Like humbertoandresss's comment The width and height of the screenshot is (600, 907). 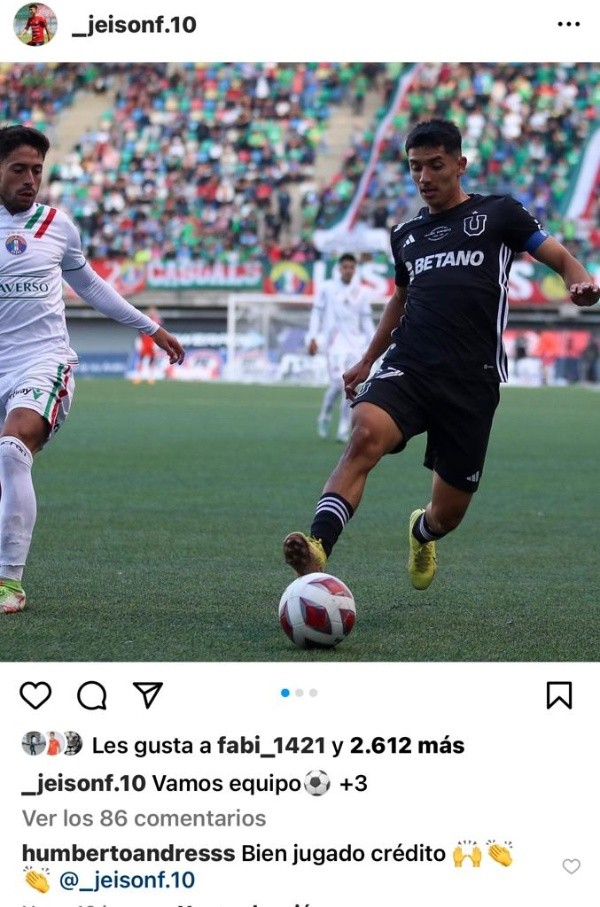[x=571, y=866]
